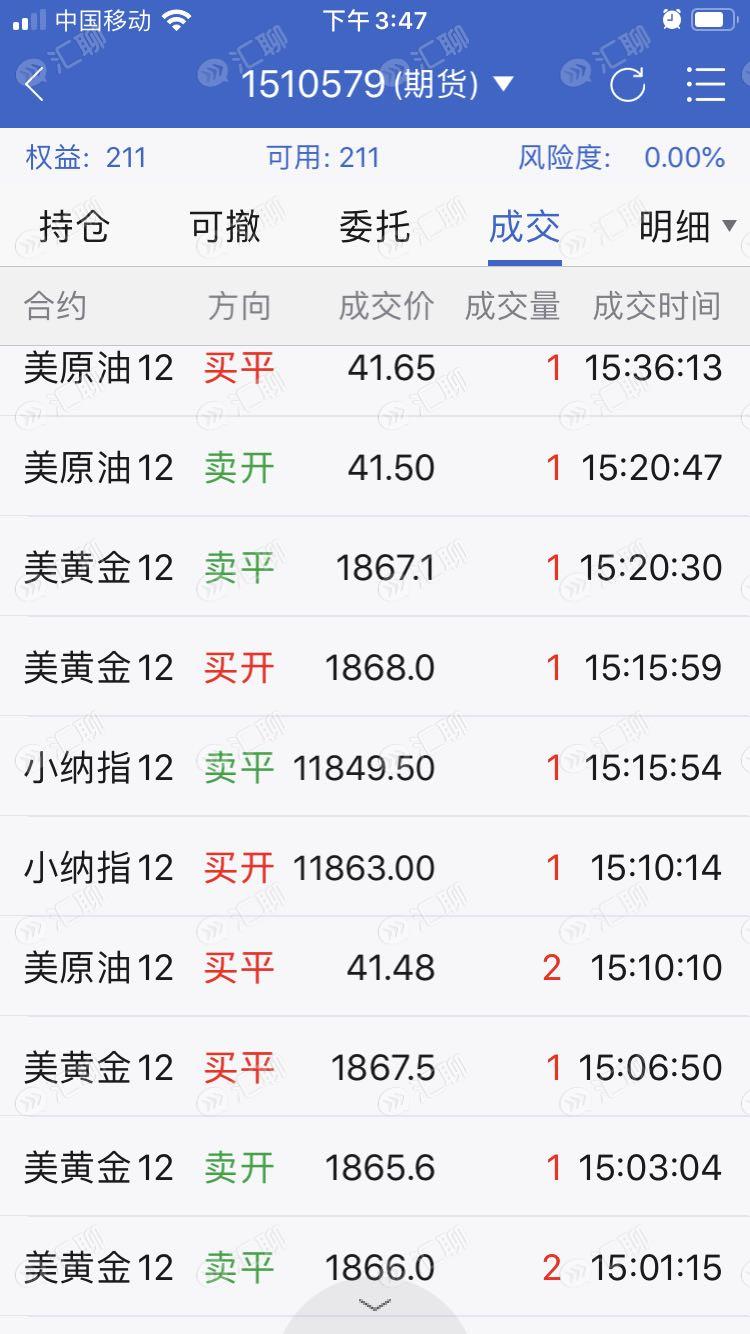Open the 美黄金12 trade at 15:20:30

click(375, 567)
